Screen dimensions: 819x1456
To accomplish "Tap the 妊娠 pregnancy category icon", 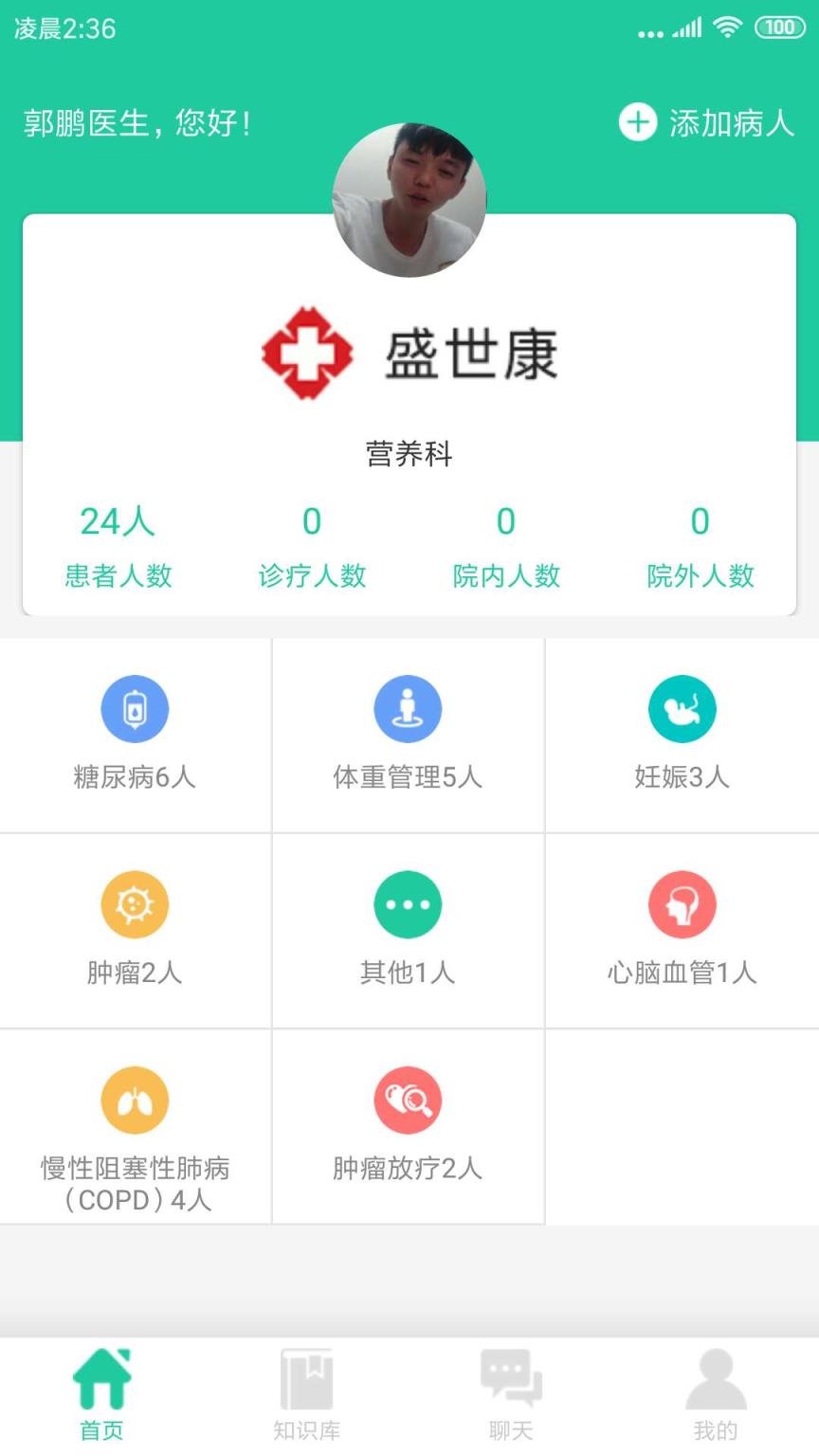I will [x=682, y=708].
